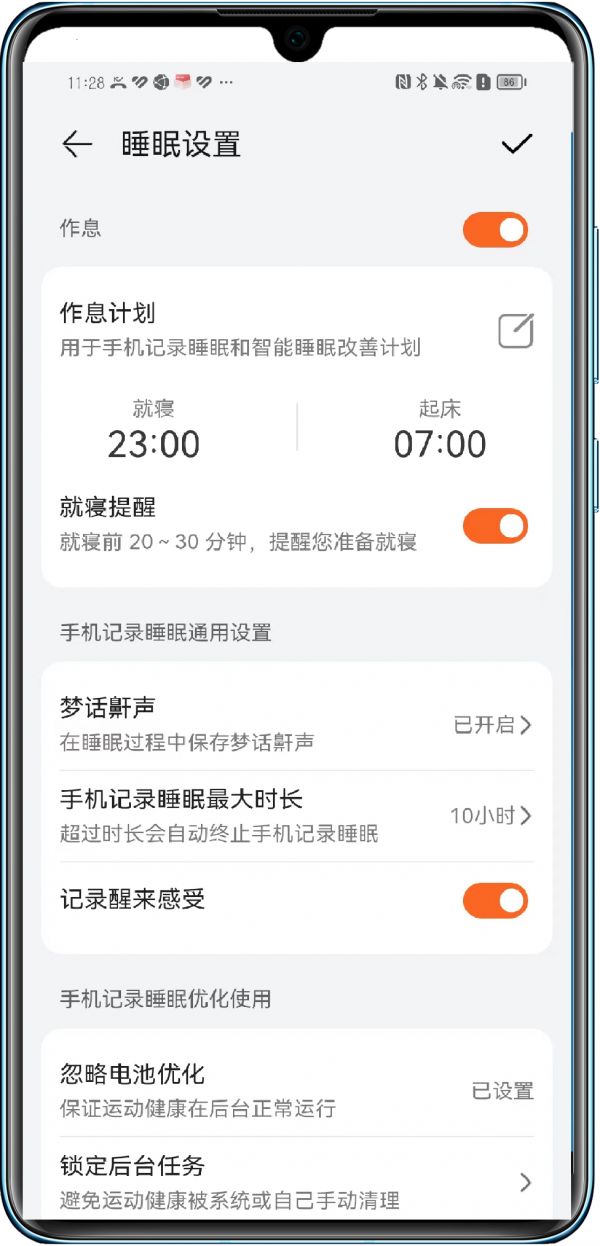Go back from sleep settings

coord(77,145)
